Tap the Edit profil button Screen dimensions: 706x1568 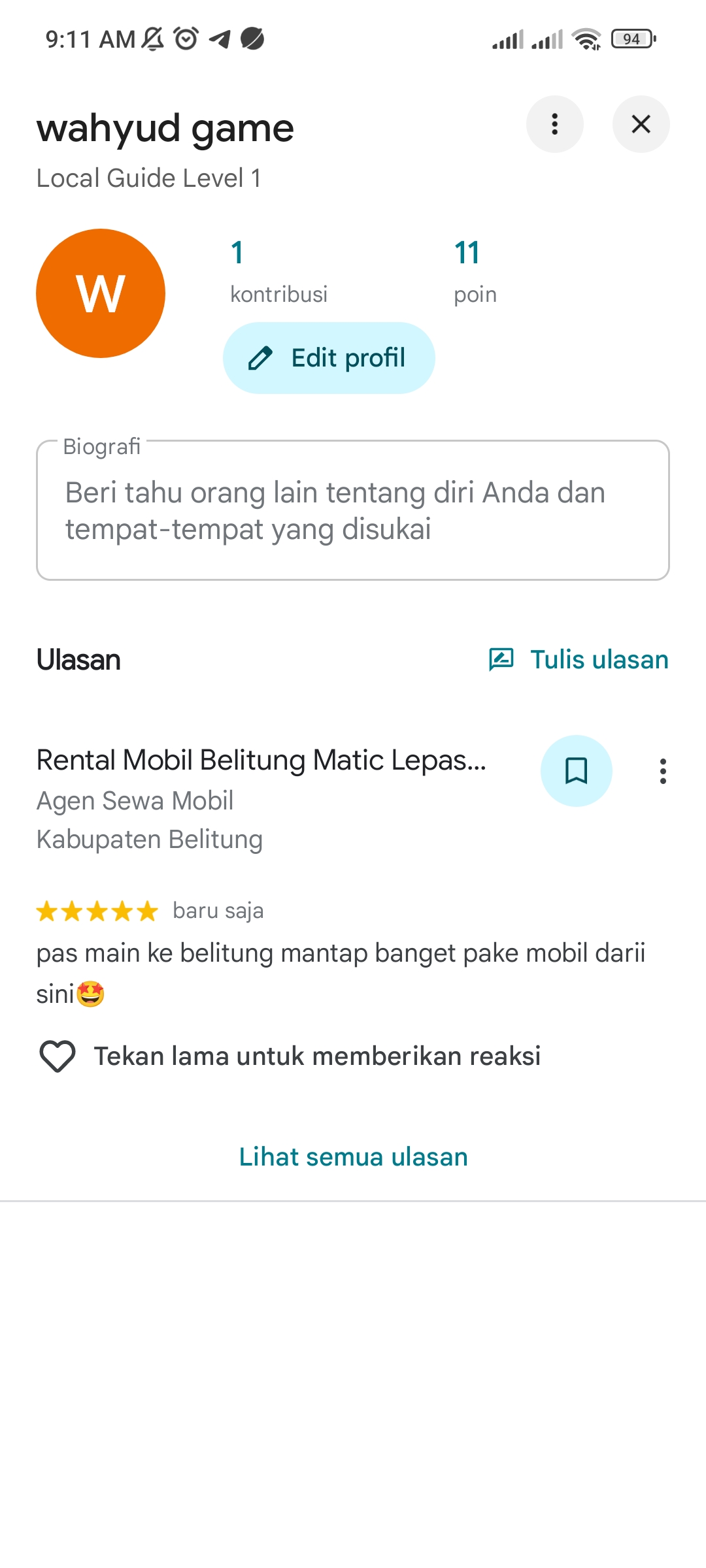329,358
